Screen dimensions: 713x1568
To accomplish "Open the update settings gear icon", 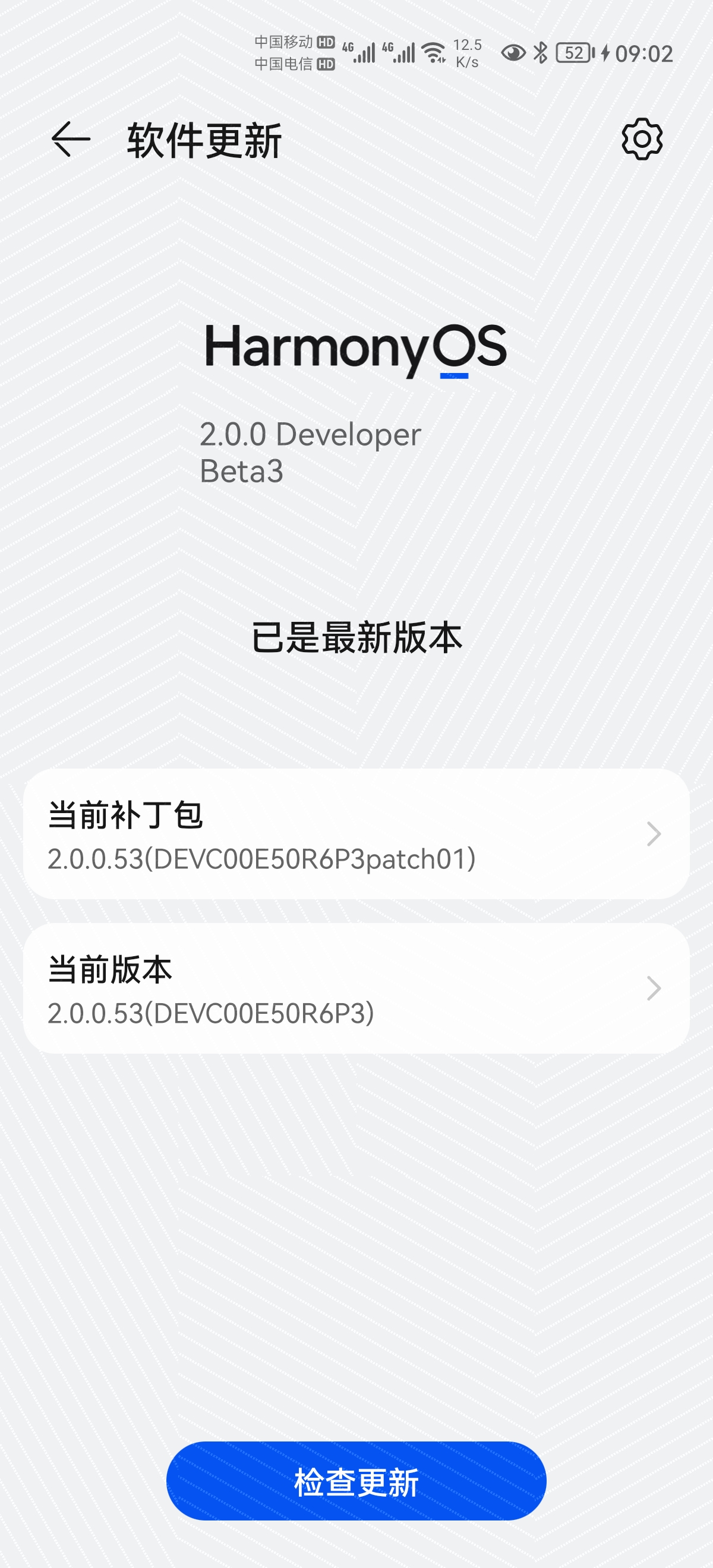I will coord(642,140).
